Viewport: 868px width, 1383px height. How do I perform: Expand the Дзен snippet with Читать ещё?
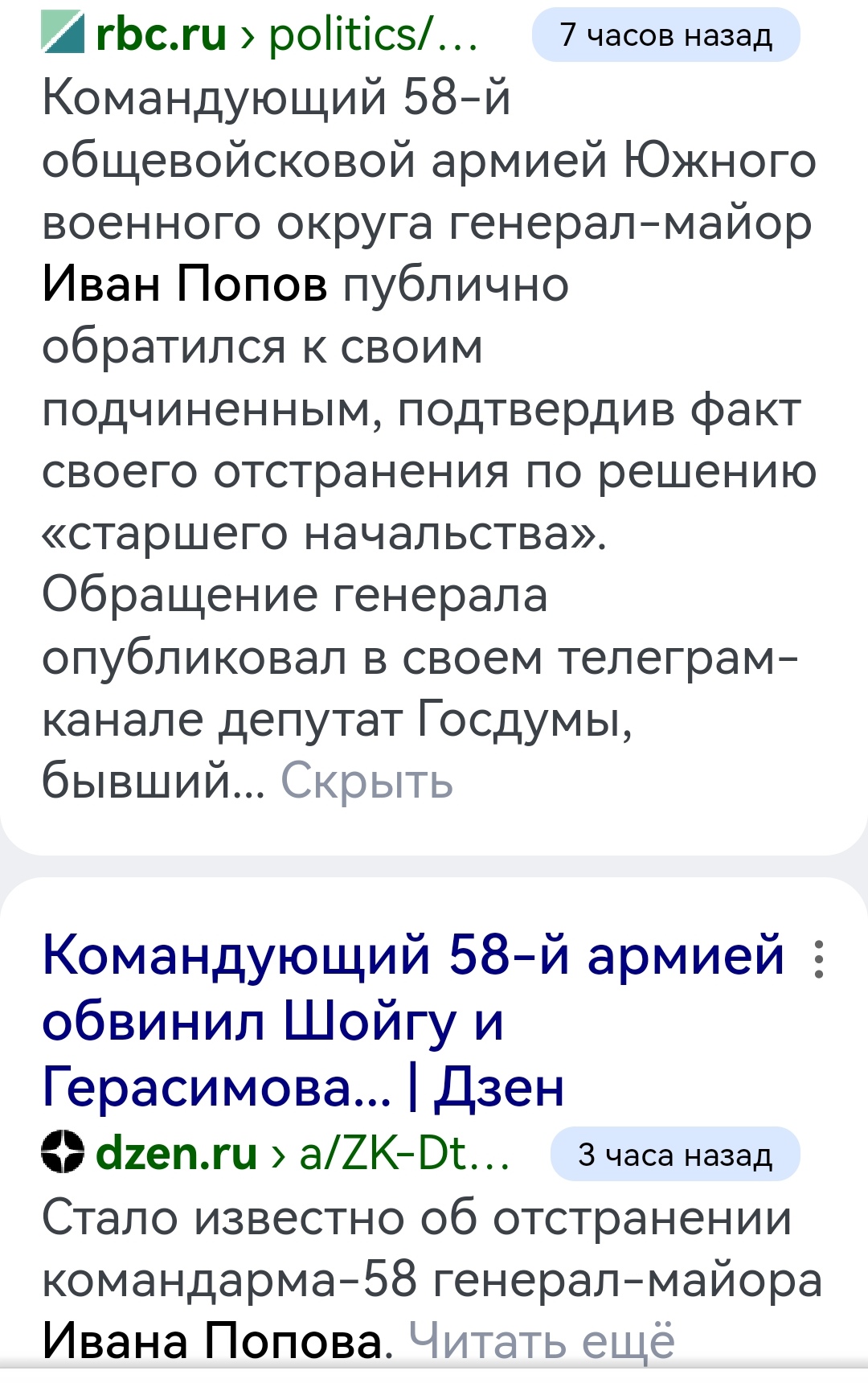coord(541,1340)
